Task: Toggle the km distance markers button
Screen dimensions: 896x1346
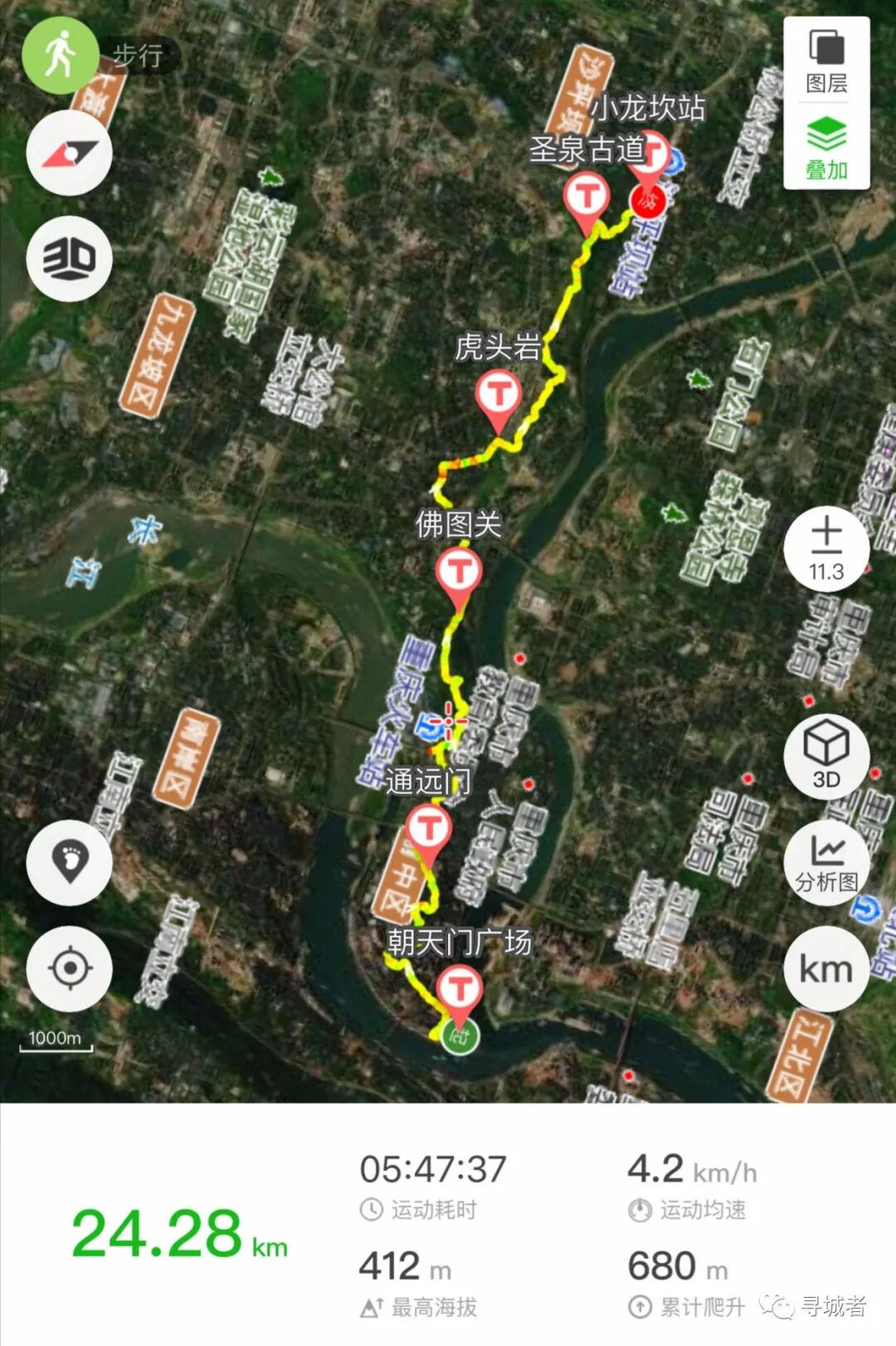Action: coord(826,968)
